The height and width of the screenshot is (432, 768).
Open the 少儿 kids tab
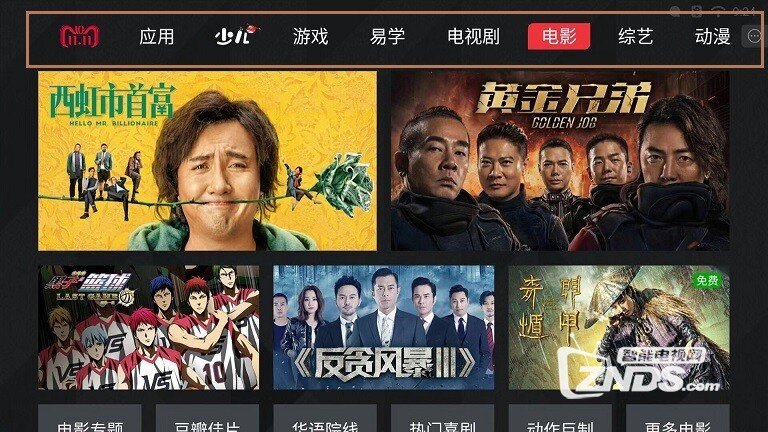233,37
